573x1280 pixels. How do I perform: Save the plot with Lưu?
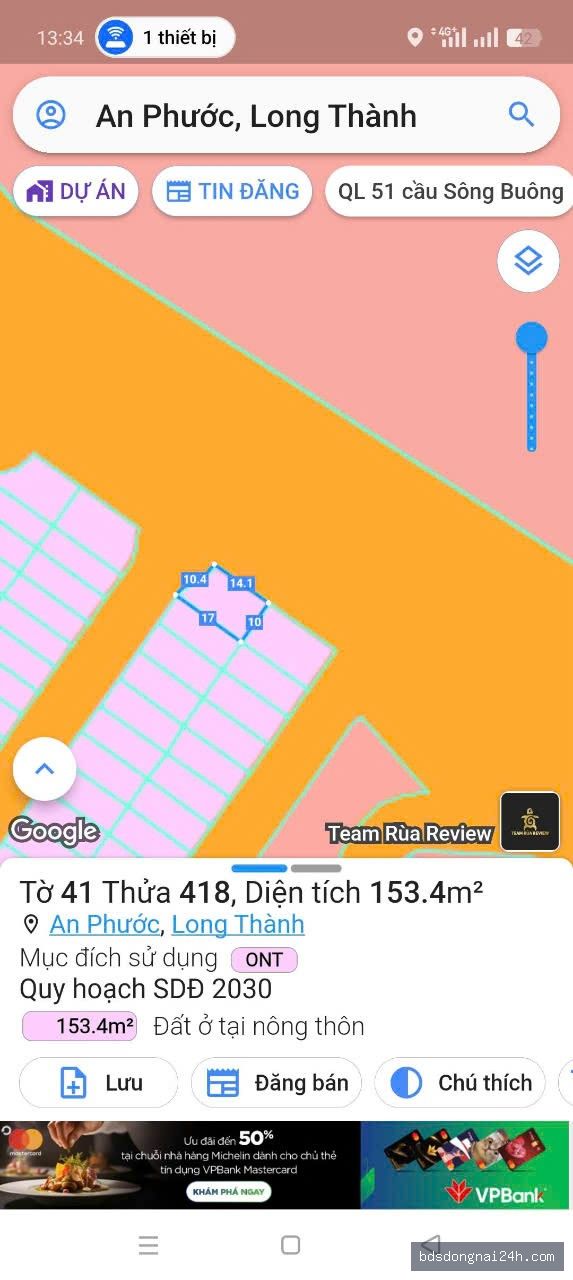(99, 1082)
